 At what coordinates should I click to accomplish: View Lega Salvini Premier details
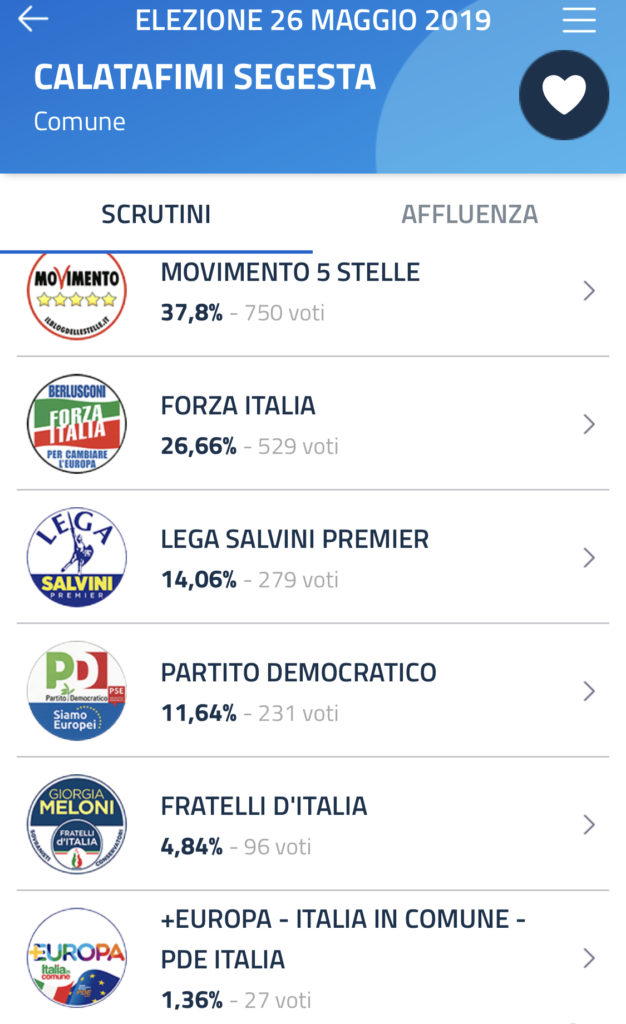(x=313, y=557)
